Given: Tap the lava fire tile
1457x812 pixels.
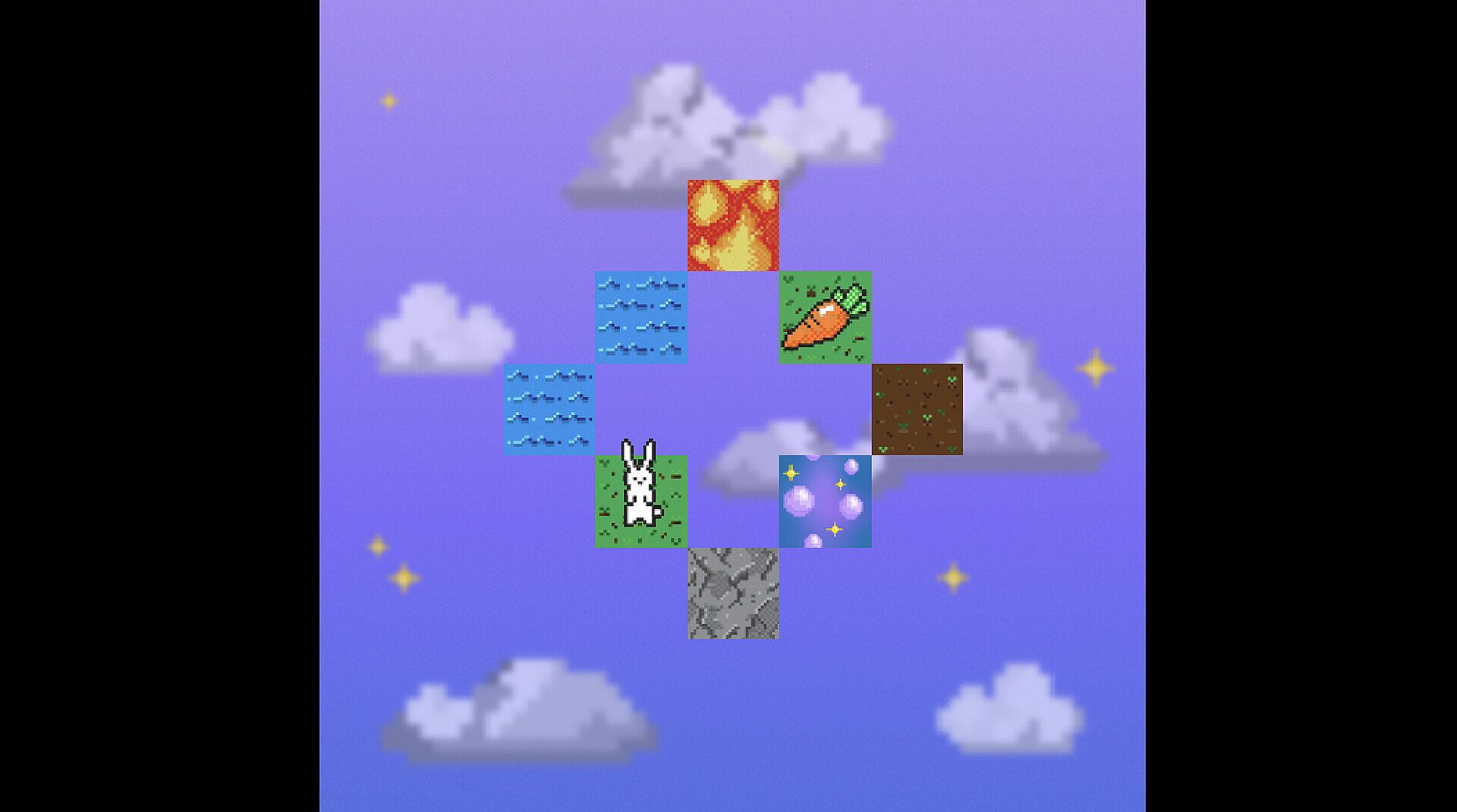Looking at the screenshot, I should [733, 225].
